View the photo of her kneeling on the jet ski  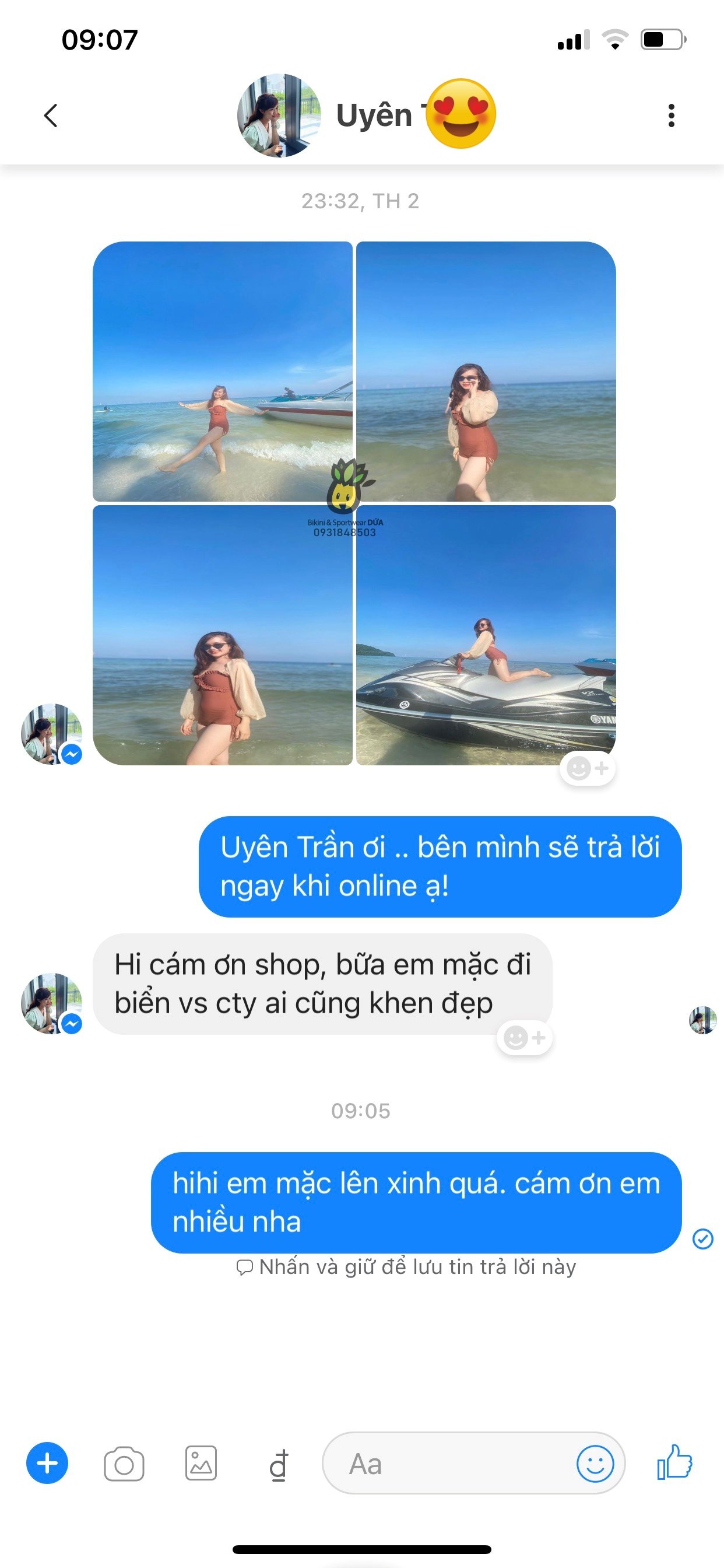tap(486, 635)
